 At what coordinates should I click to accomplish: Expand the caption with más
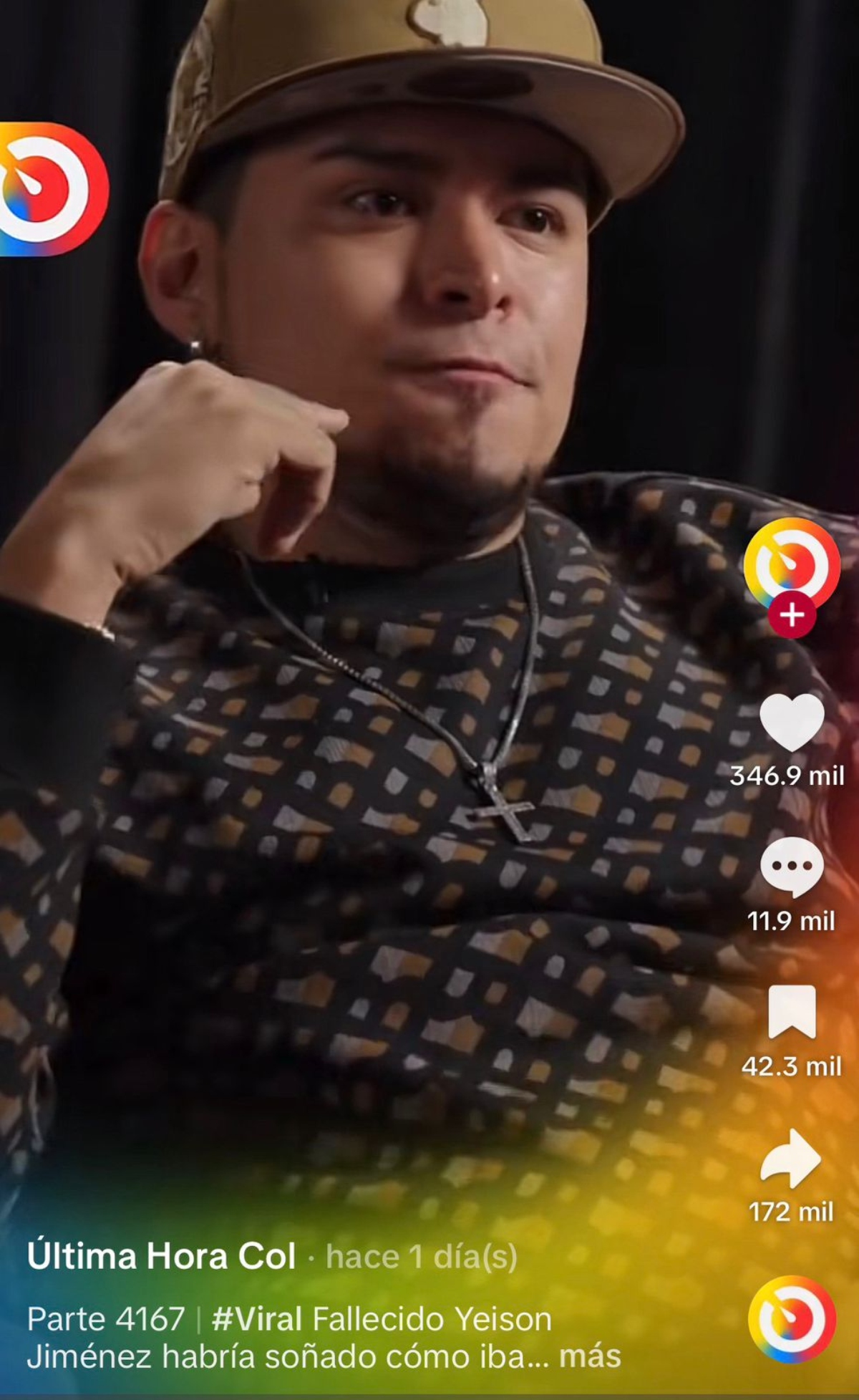coord(589,1356)
